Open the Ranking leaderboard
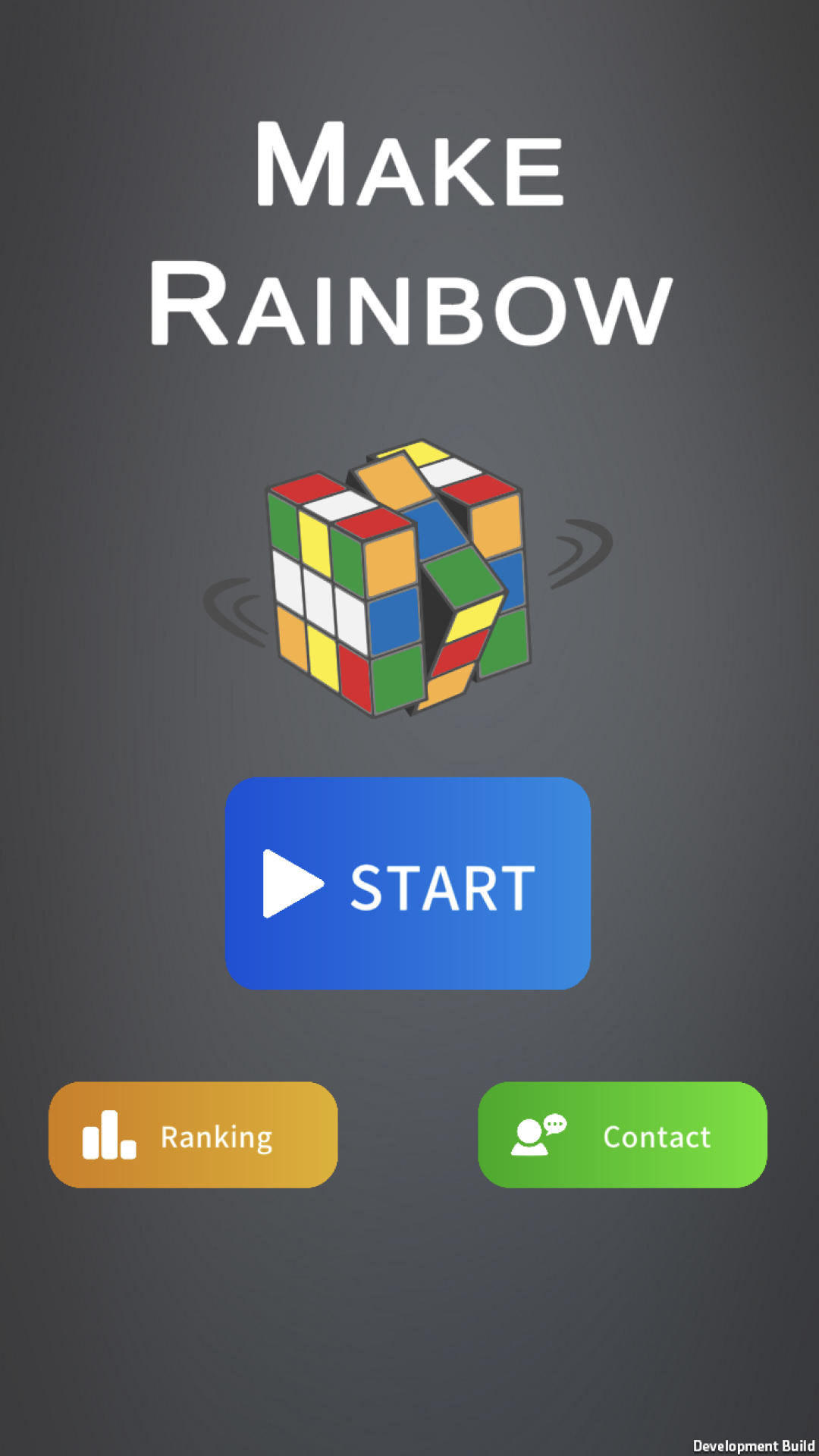This screenshot has width=819, height=1456. tap(193, 1134)
